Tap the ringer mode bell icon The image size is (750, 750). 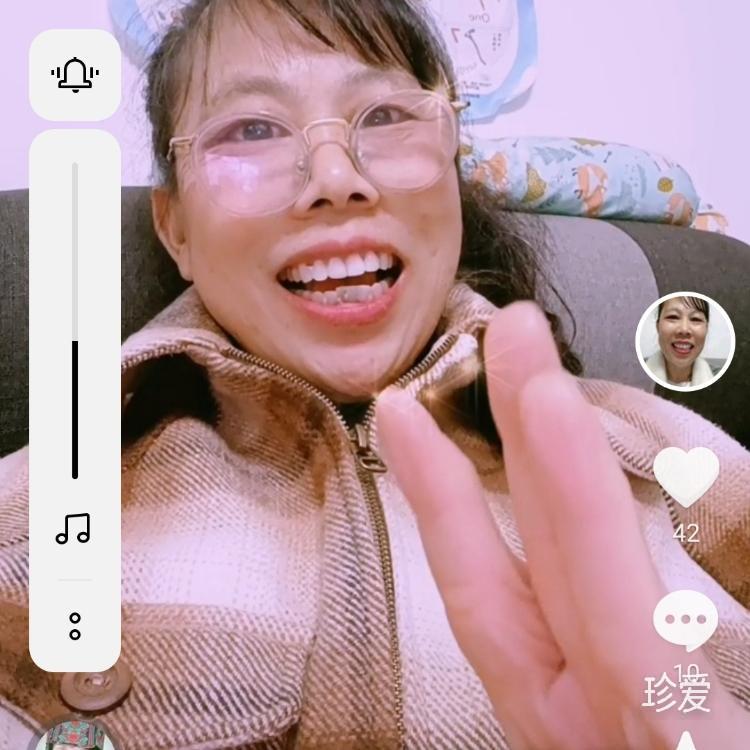click(75, 75)
